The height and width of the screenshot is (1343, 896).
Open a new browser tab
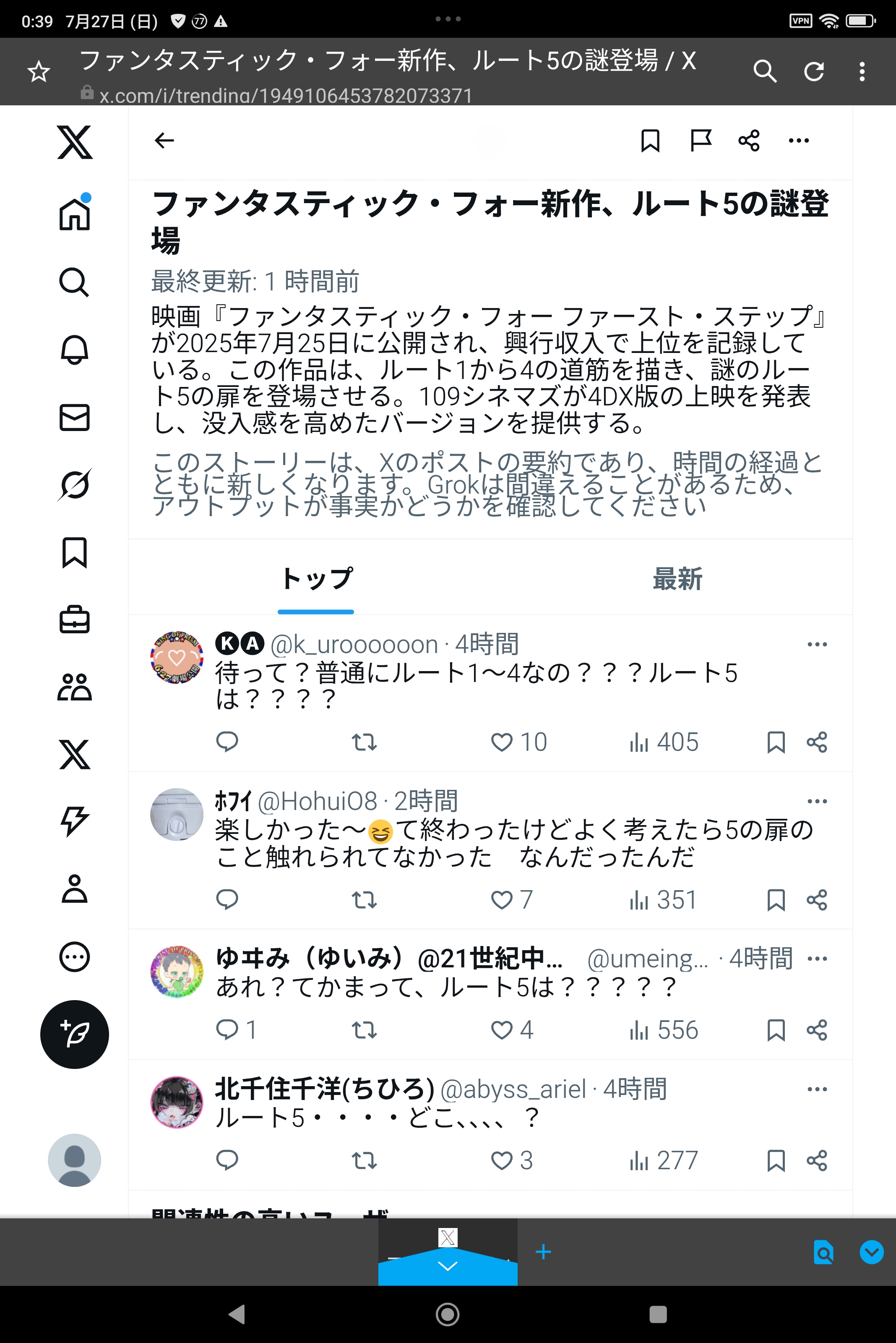[543, 1252]
